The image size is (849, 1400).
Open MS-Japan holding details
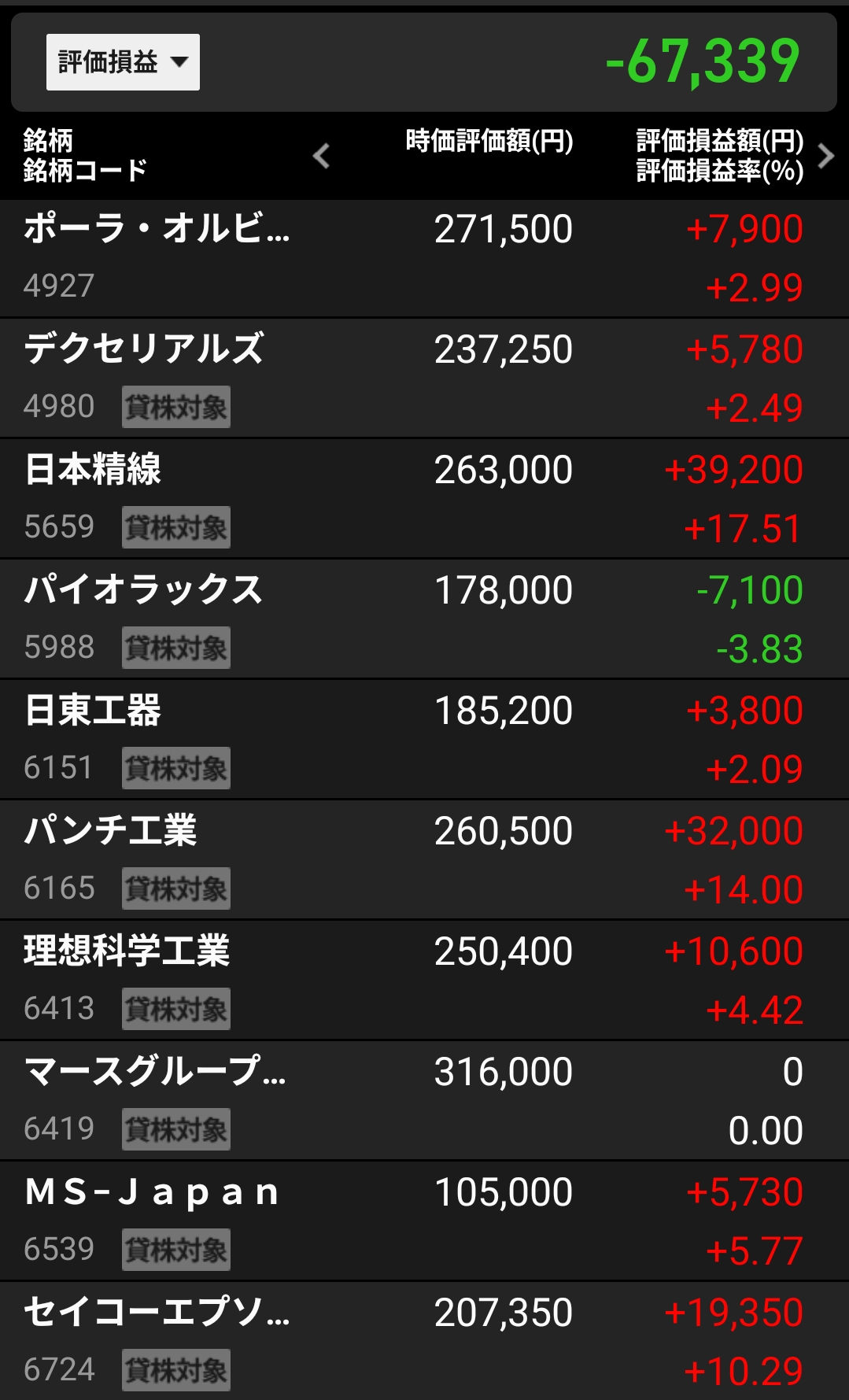(153, 1192)
